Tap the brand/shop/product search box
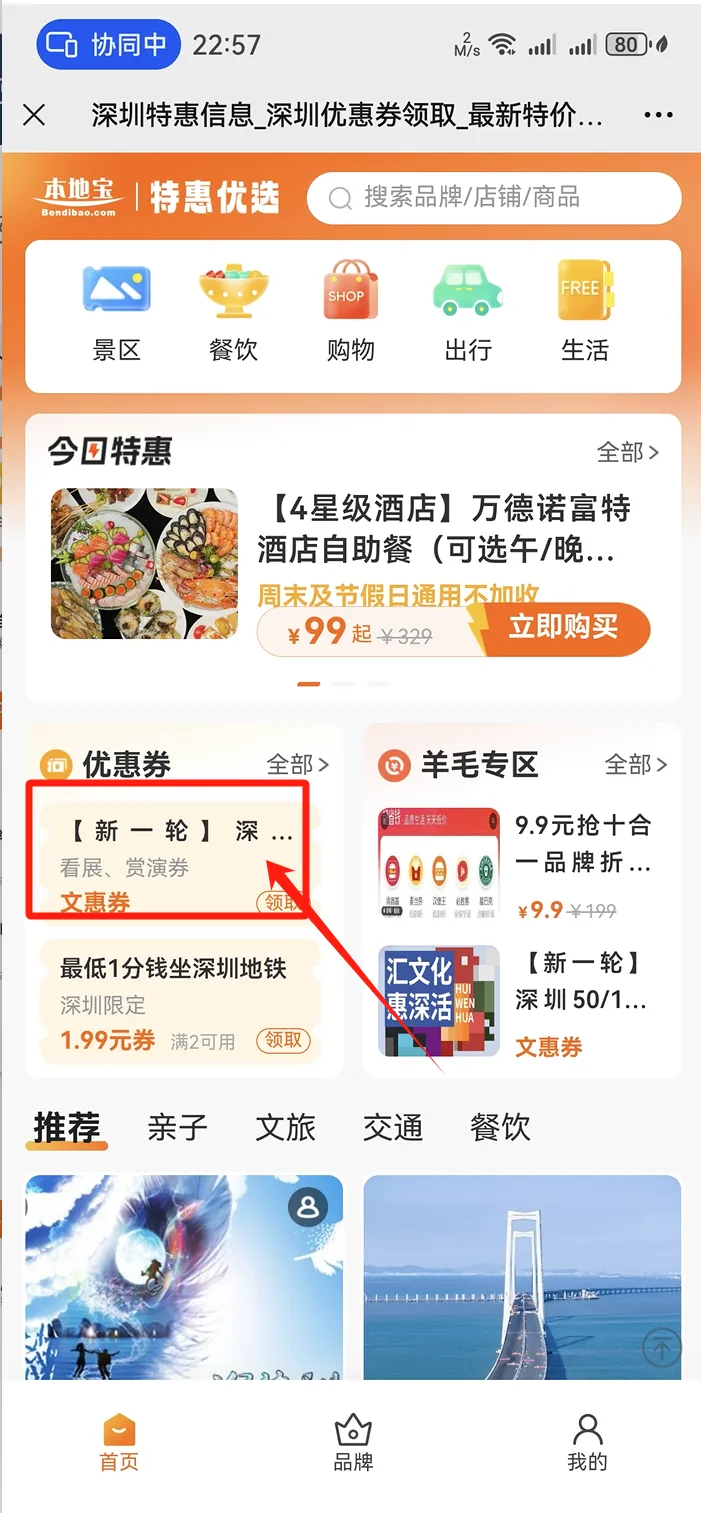The image size is (701, 1513). 494,198
